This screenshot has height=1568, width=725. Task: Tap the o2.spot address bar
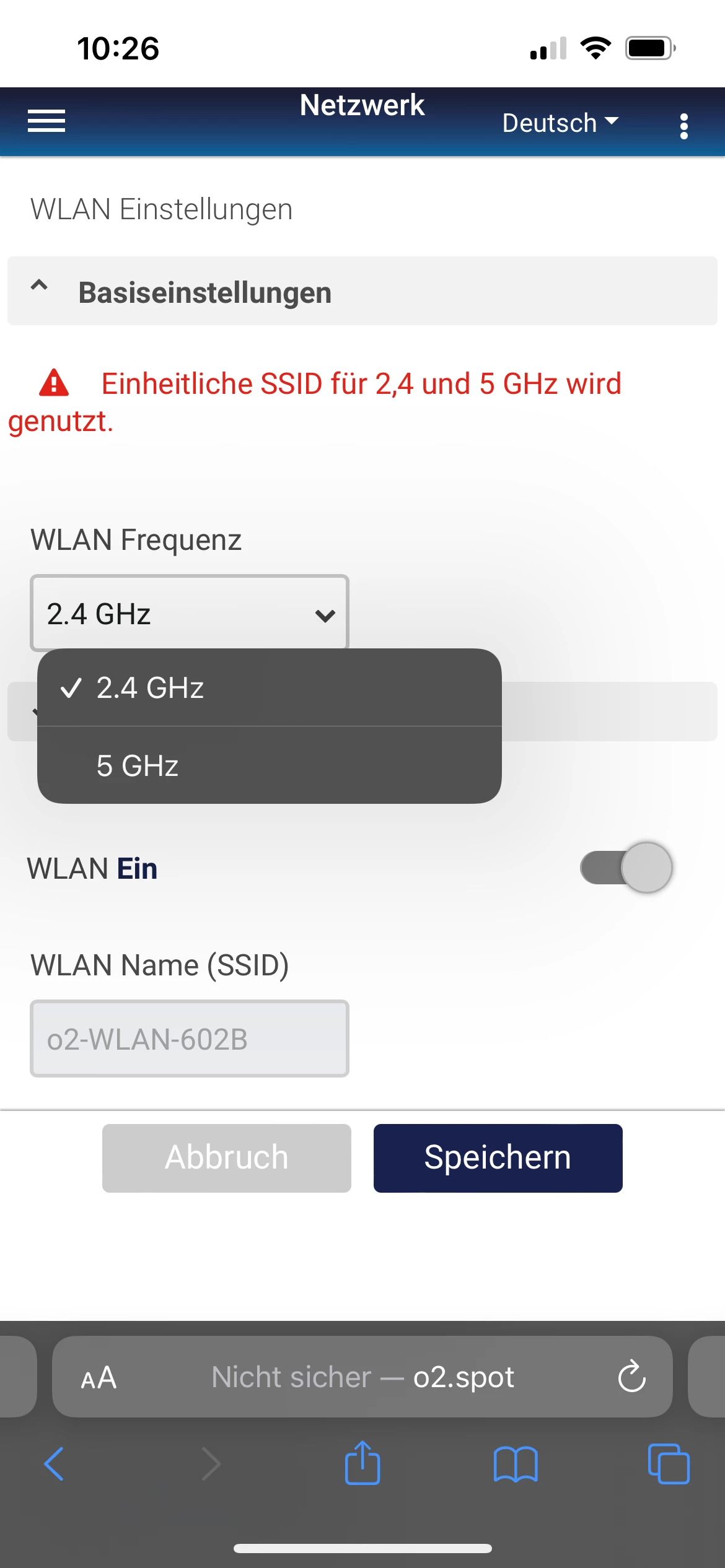pos(362,1377)
